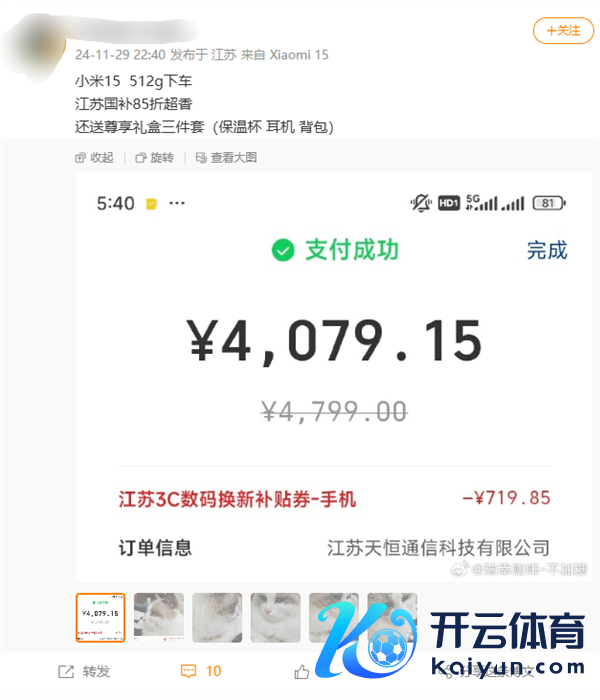Open the comments showing 10

[201, 671]
